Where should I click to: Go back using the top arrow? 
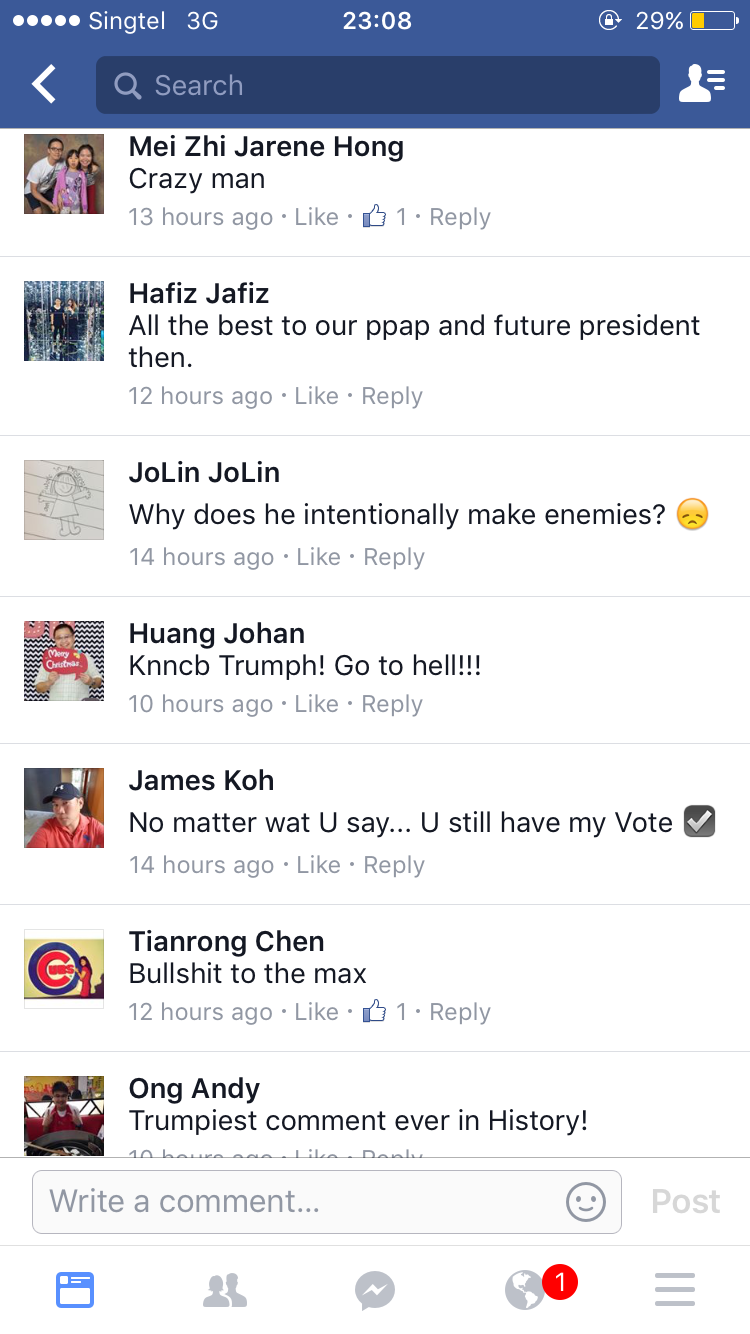click(44, 85)
